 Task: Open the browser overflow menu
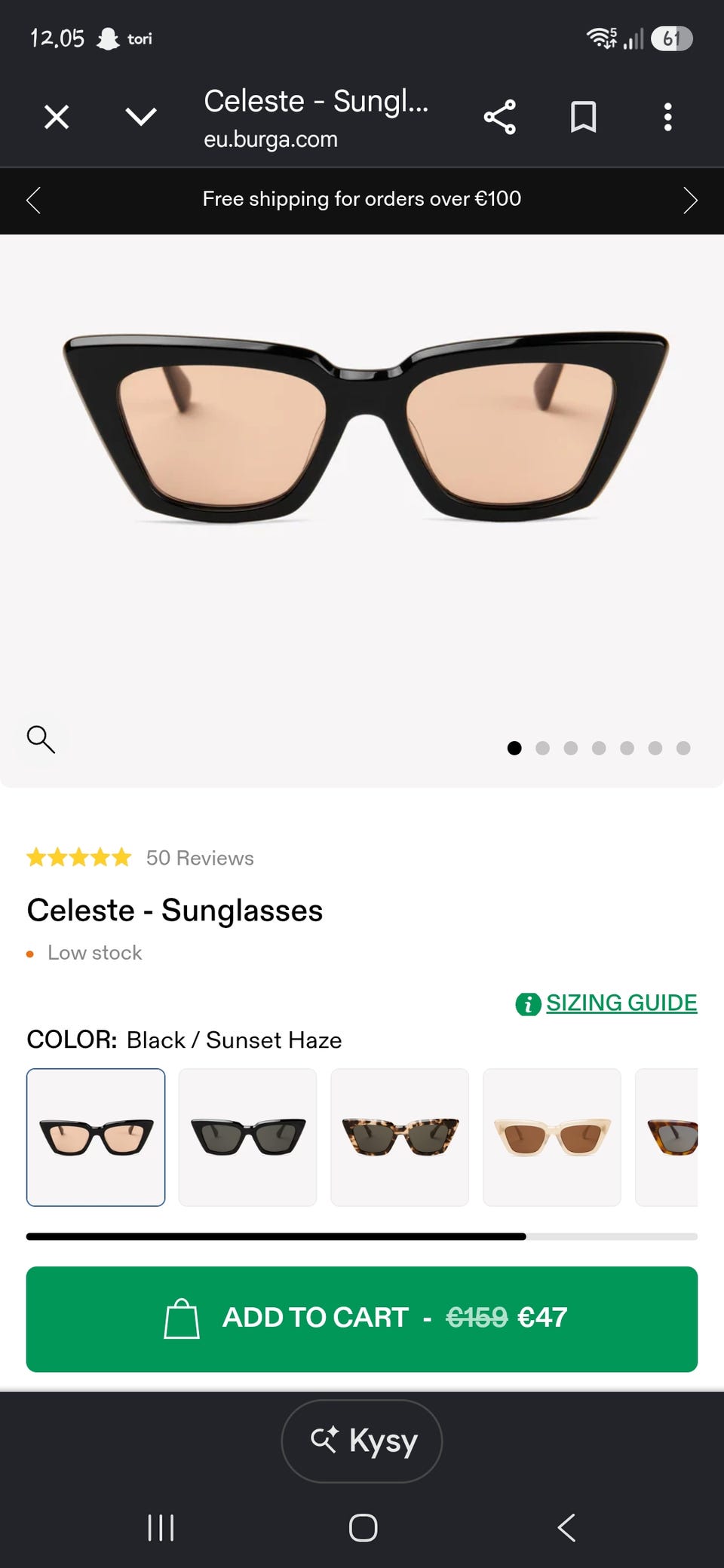pyautogui.click(x=667, y=117)
